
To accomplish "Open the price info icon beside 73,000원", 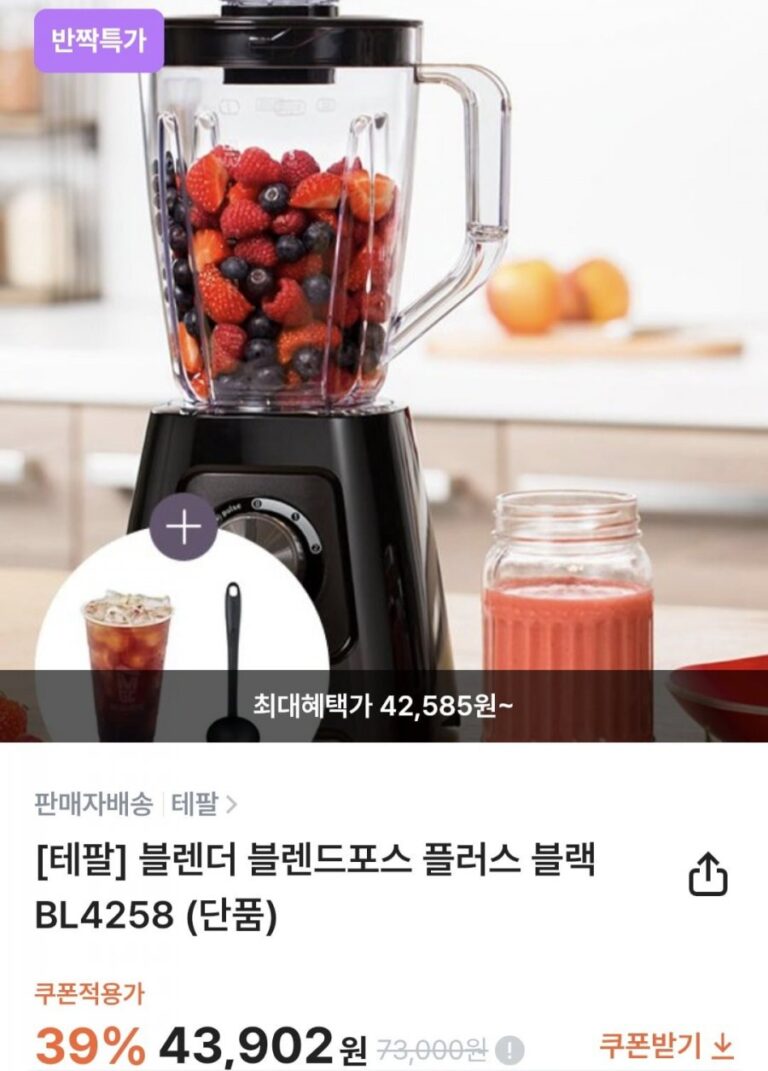I will point(510,1050).
